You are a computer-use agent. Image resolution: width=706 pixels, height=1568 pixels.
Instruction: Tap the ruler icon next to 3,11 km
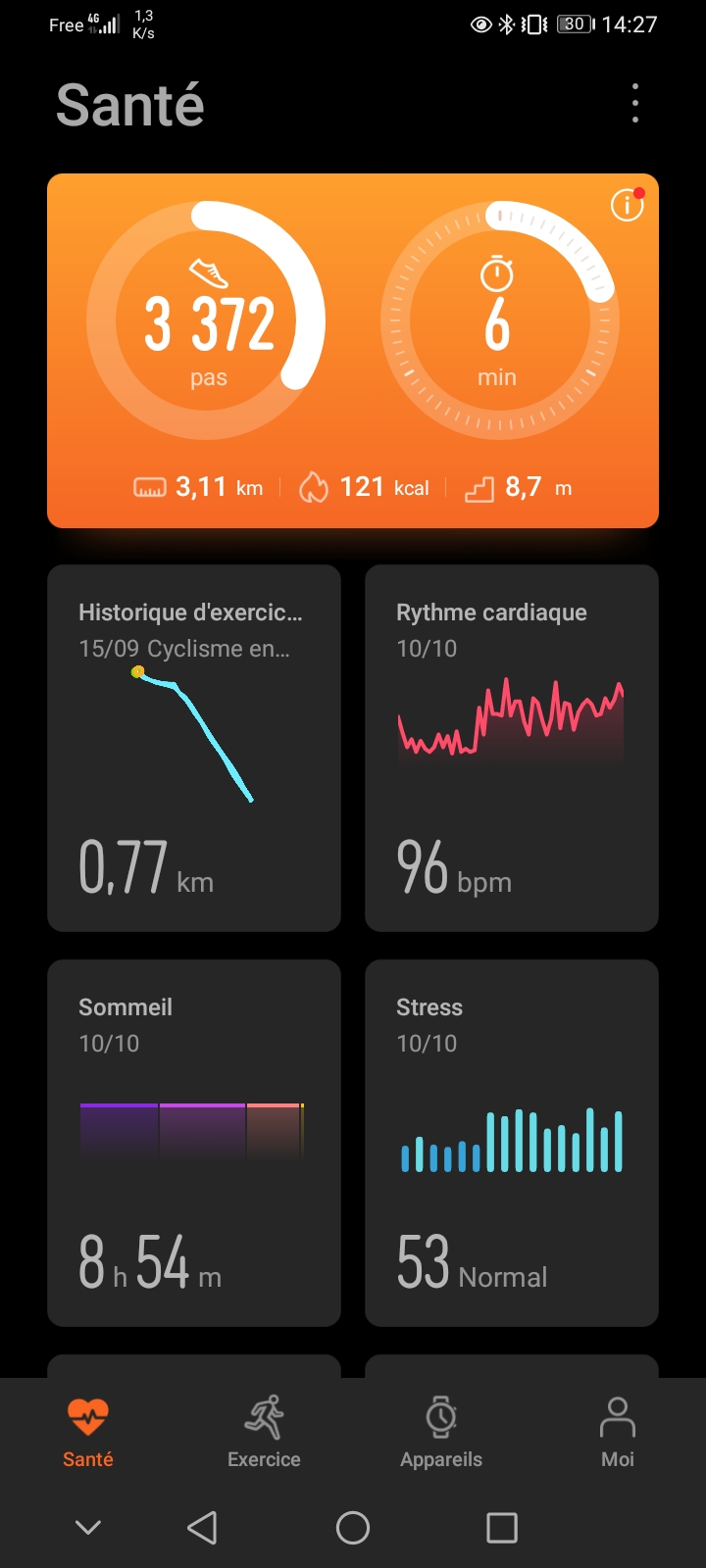click(x=152, y=486)
